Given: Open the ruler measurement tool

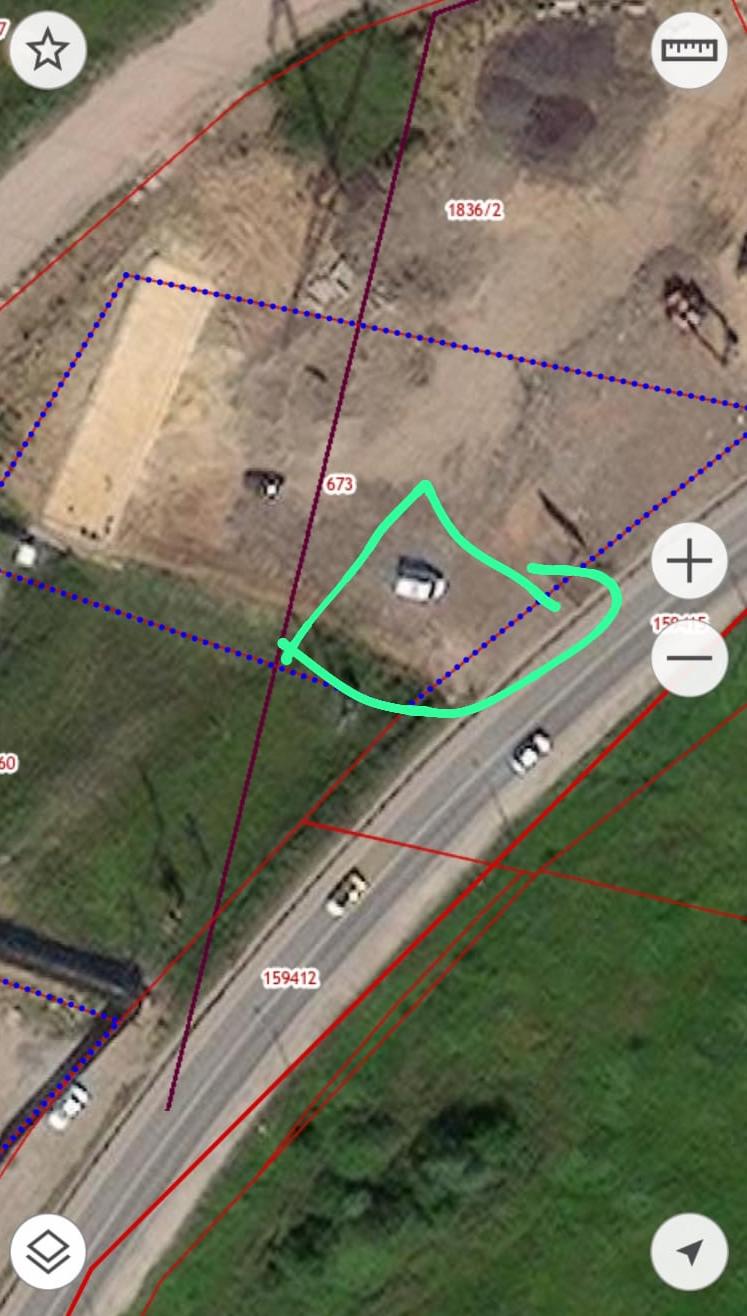Looking at the screenshot, I should tap(689, 50).
